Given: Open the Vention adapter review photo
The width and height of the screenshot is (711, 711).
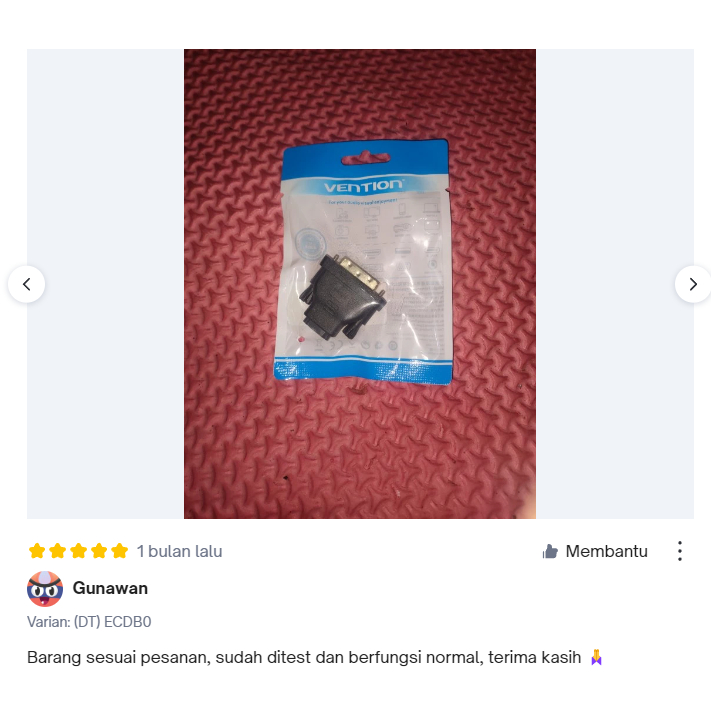Looking at the screenshot, I should (x=360, y=284).
